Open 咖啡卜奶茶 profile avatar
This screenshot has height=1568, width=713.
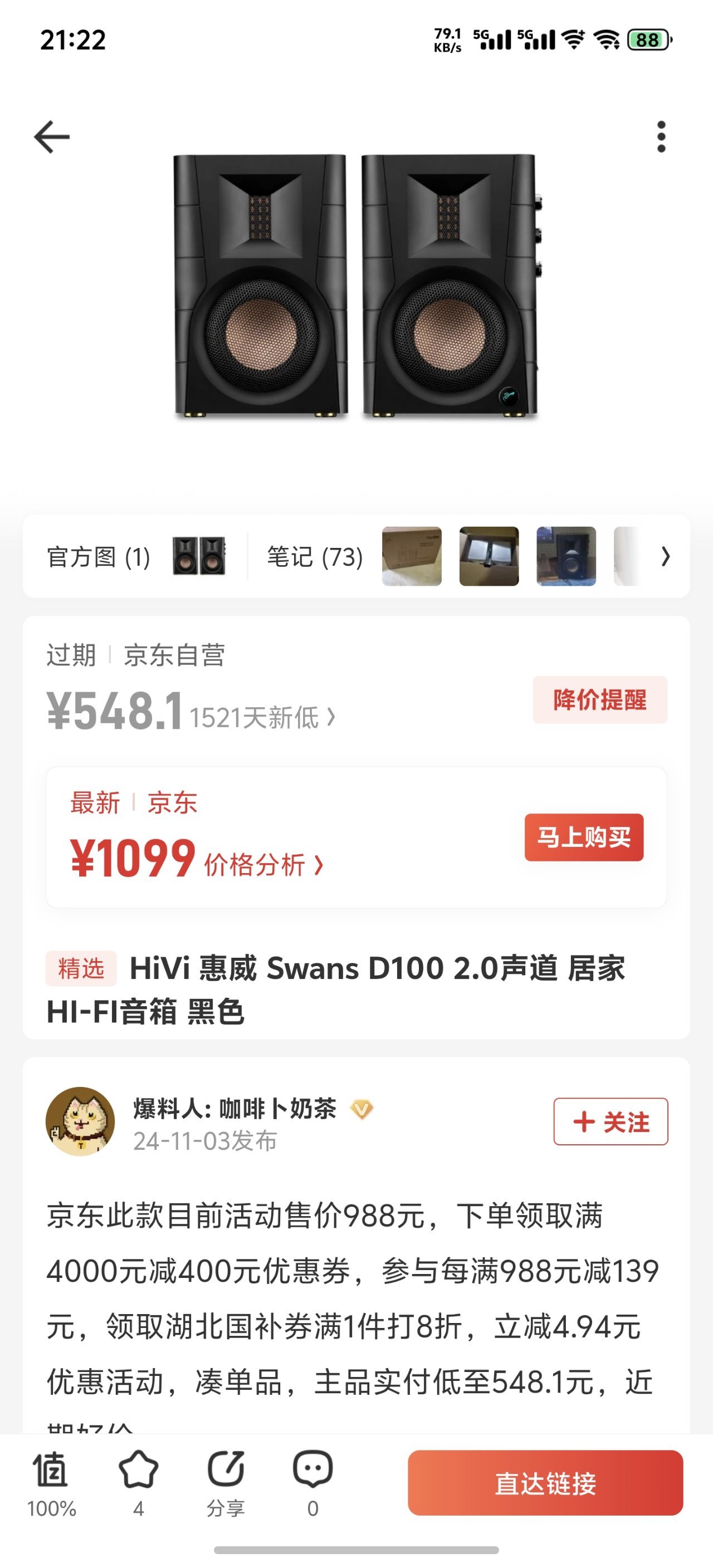tap(80, 1121)
